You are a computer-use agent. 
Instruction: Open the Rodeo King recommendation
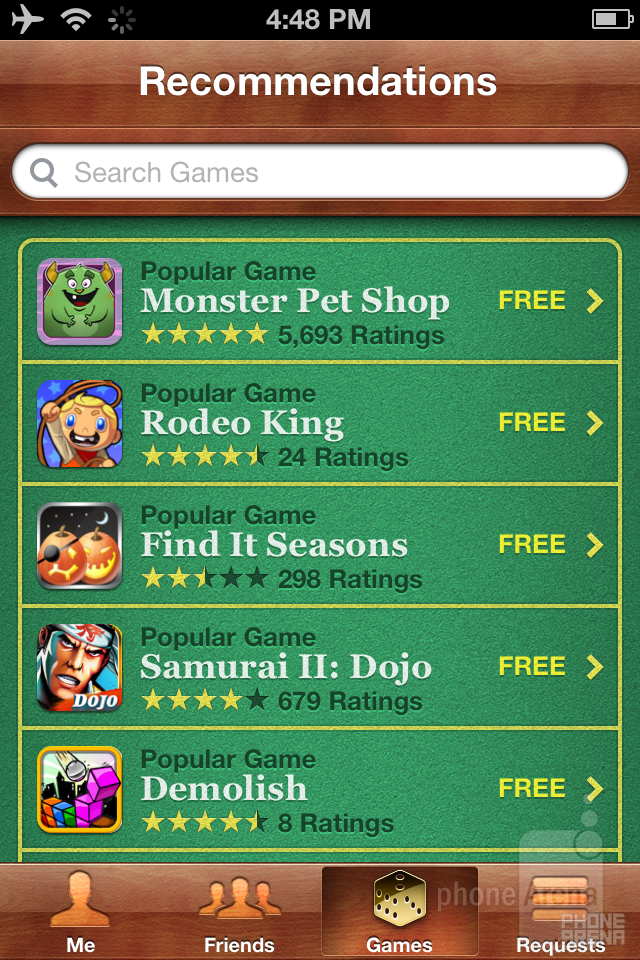320,424
